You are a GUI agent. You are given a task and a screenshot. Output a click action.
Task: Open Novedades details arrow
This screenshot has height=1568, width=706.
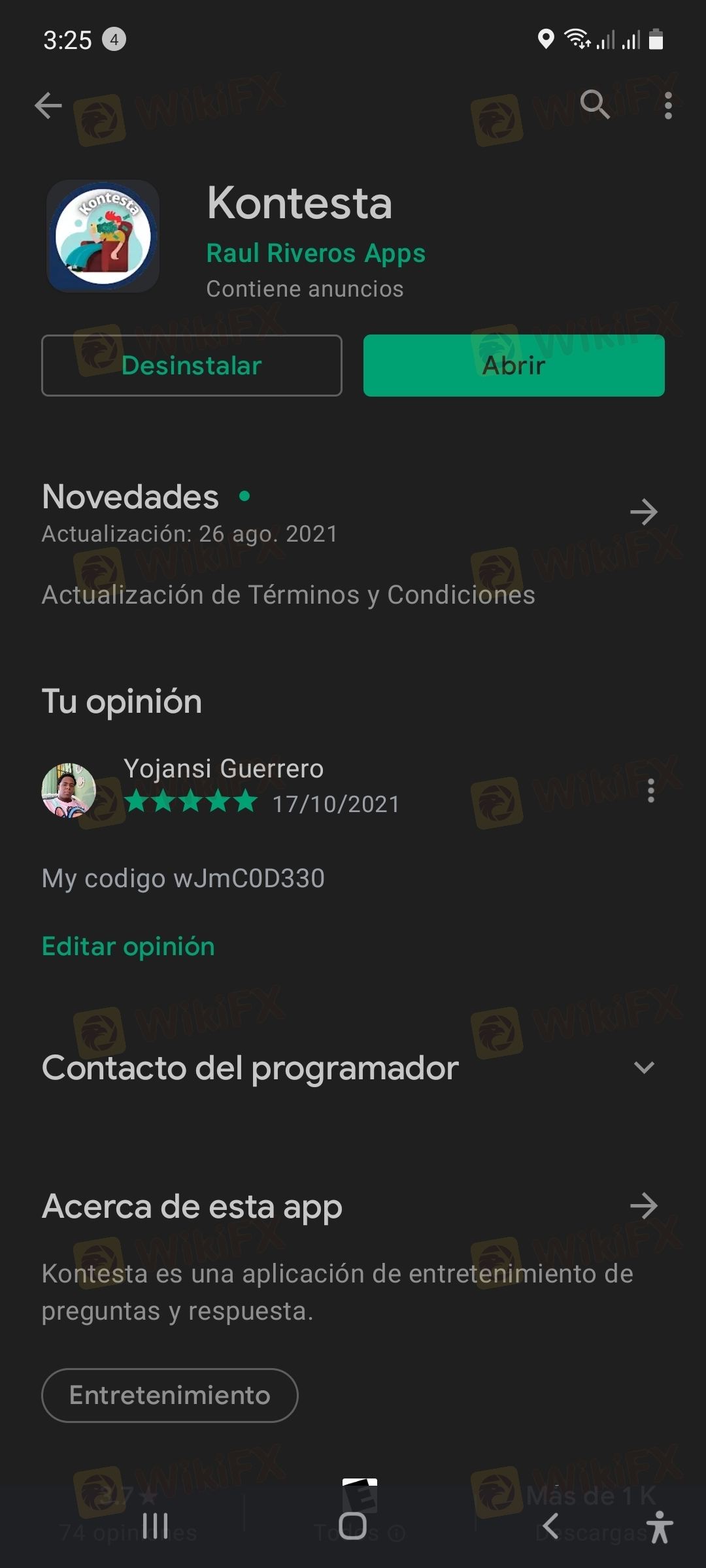(643, 512)
